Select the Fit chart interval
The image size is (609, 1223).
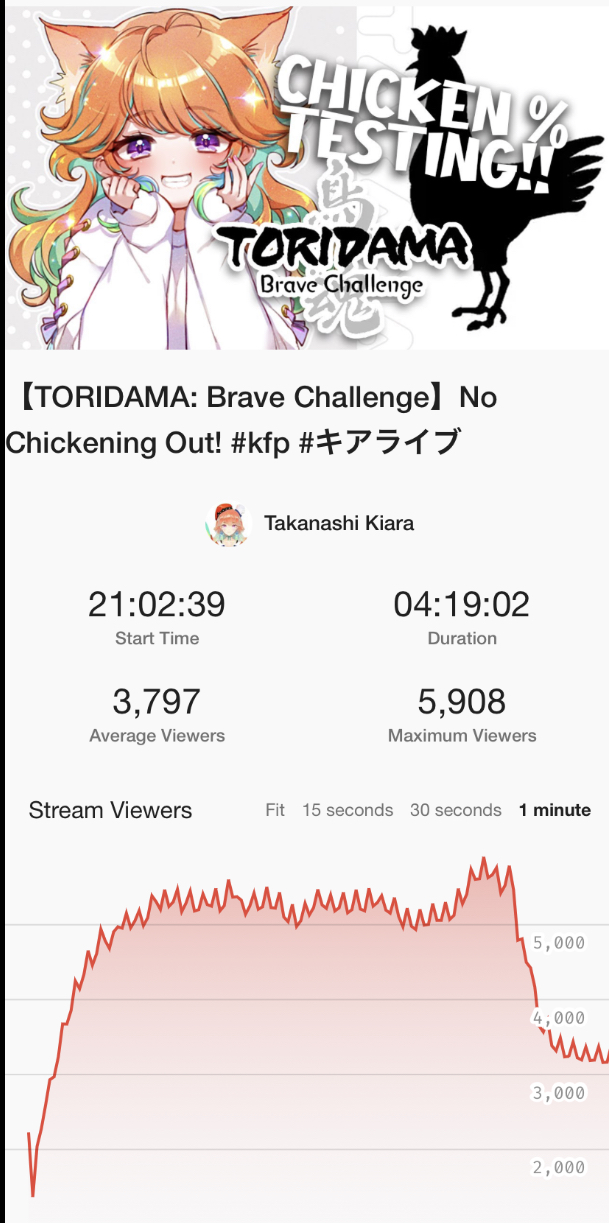tap(275, 810)
